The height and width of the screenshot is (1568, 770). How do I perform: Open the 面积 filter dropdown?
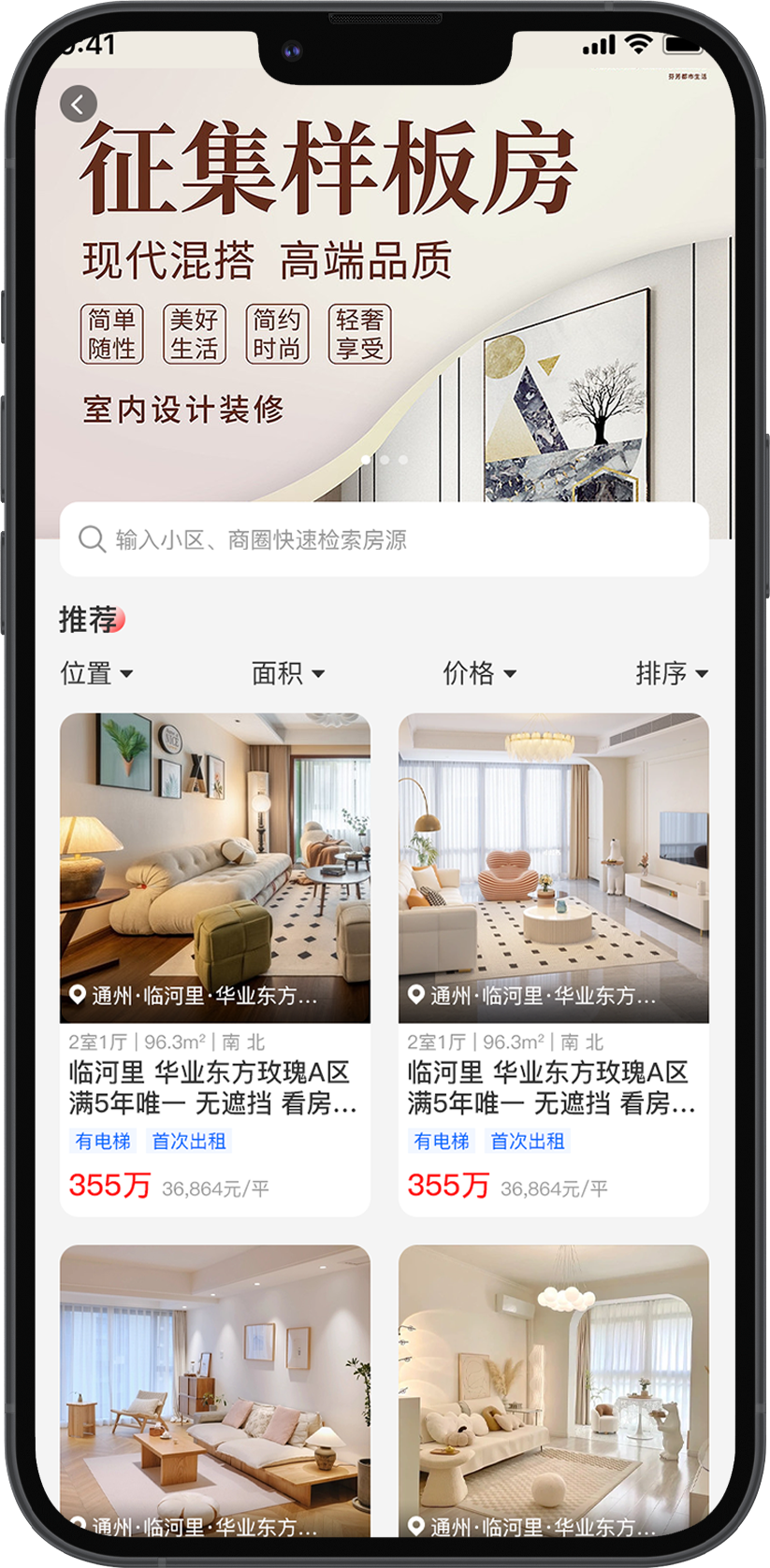[287, 673]
